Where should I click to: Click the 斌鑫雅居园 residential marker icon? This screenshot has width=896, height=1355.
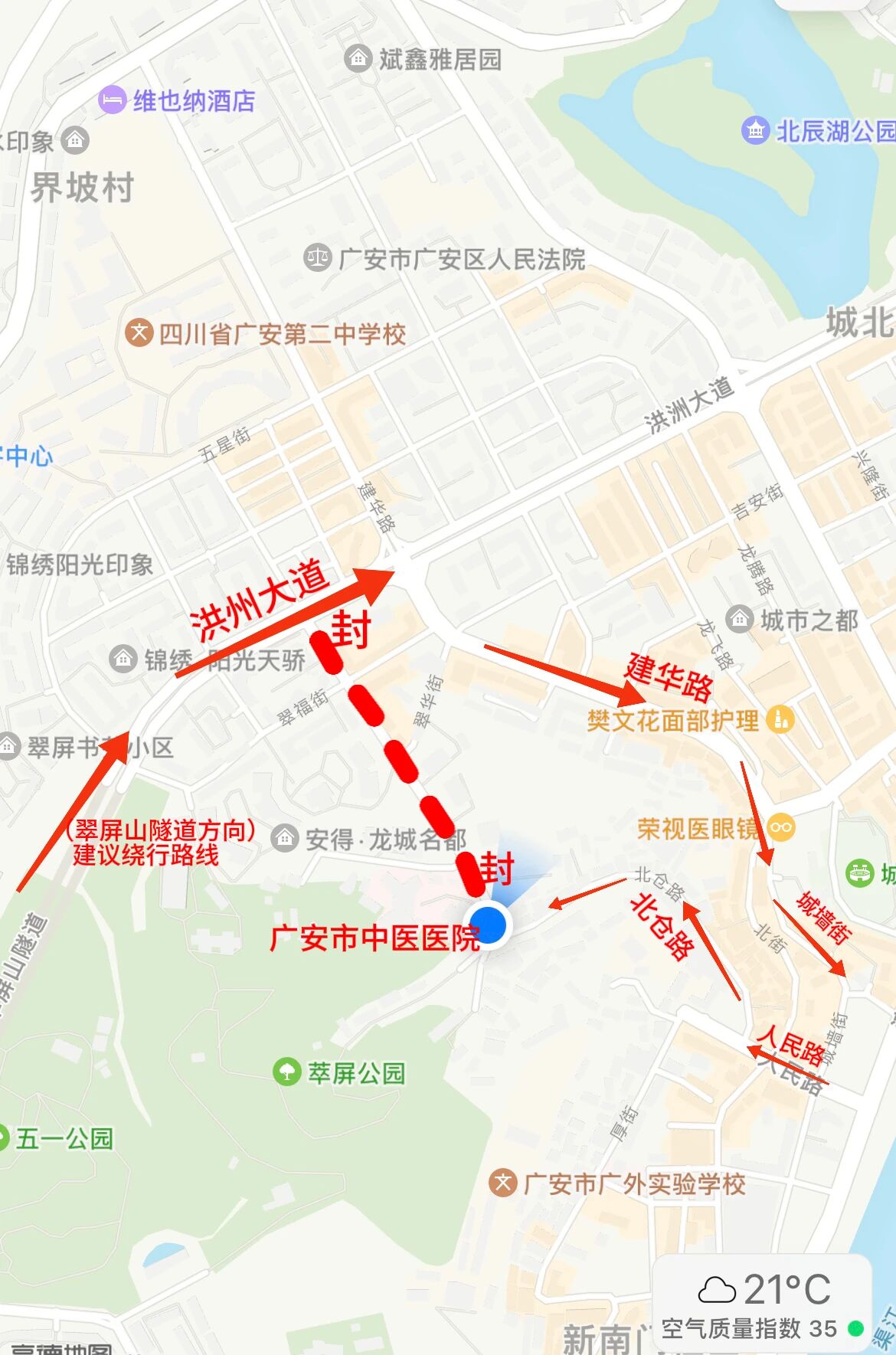(x=357, y=57)
